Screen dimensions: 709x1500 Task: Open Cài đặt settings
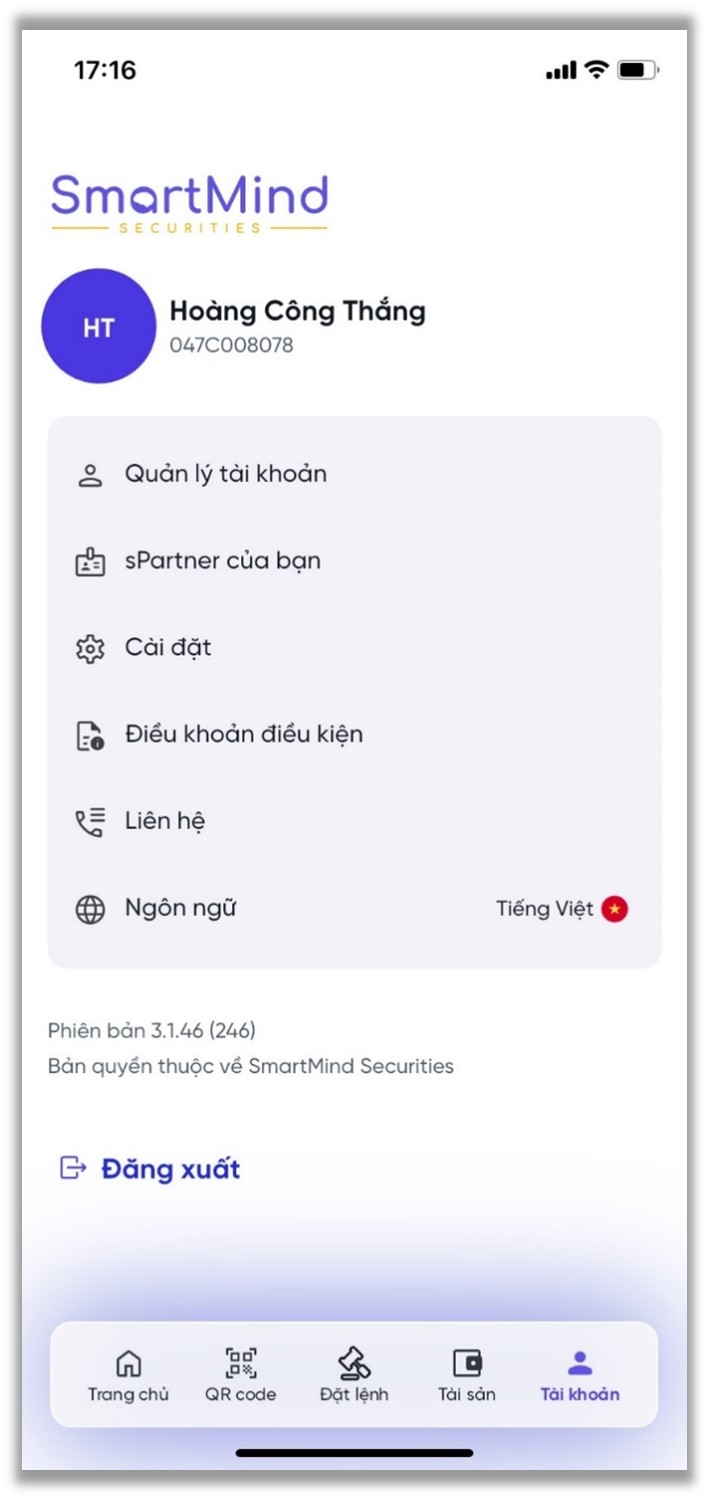[x=354, y=648]
